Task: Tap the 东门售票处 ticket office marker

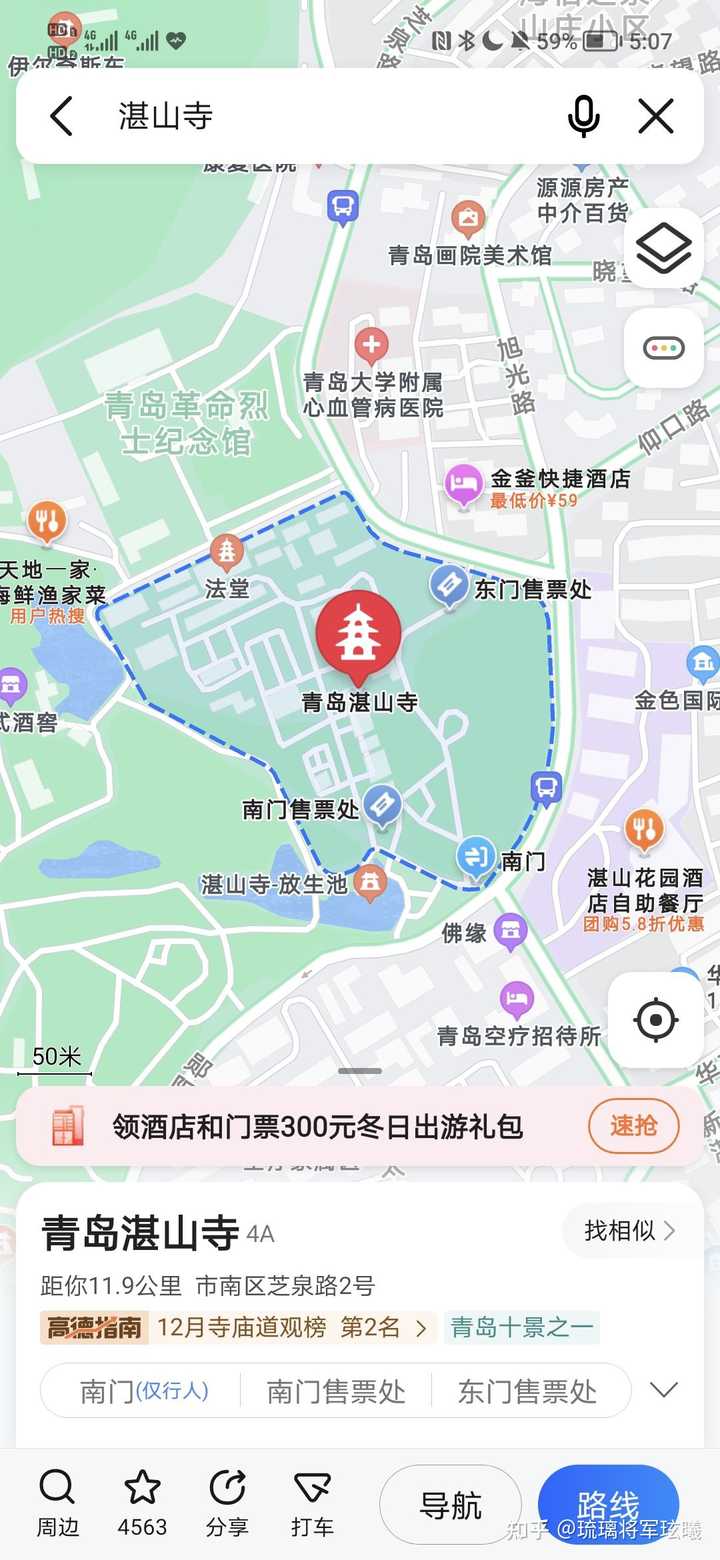Action: coord(449,585)
